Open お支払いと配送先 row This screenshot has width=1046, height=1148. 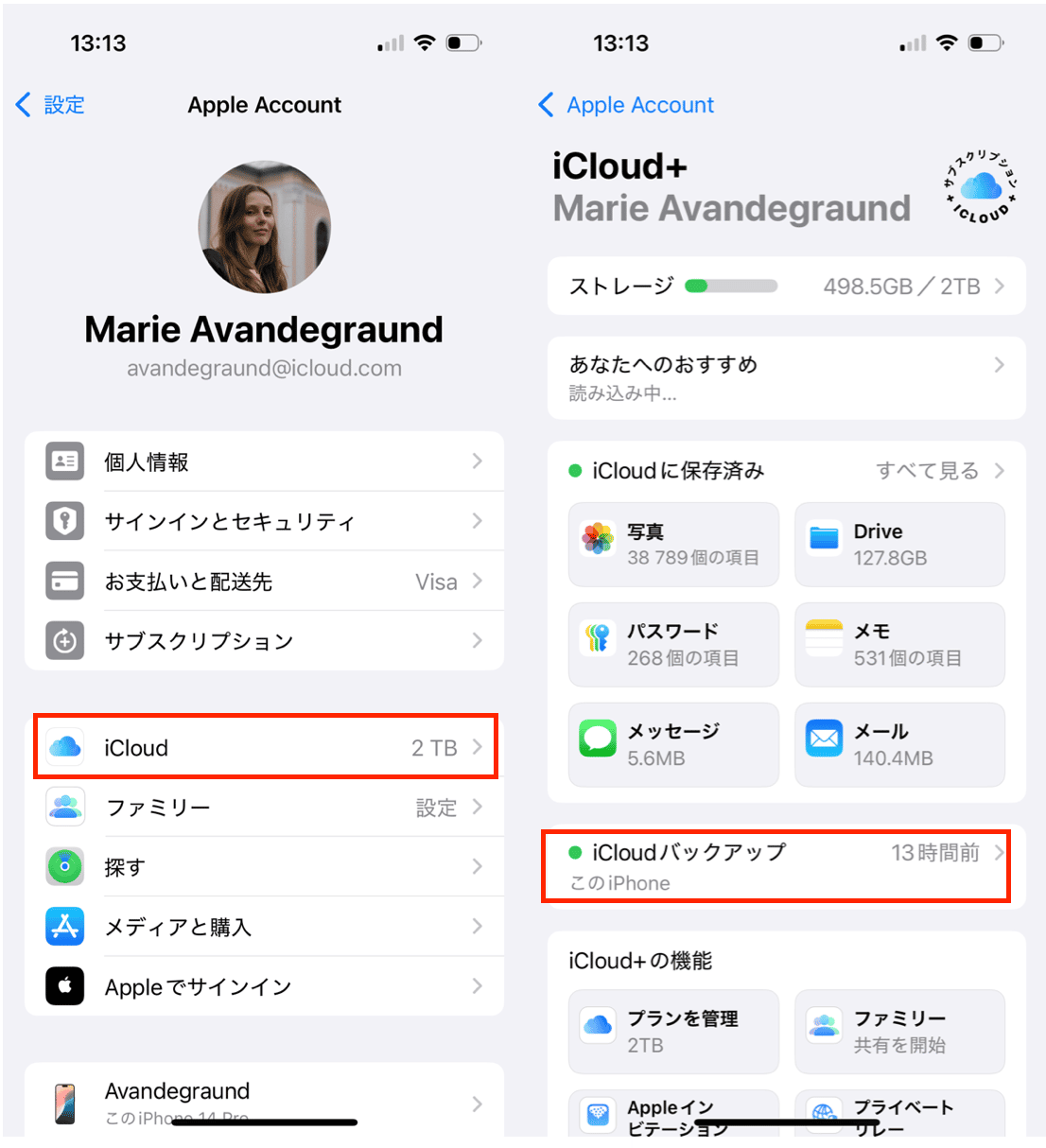[264, 582]
